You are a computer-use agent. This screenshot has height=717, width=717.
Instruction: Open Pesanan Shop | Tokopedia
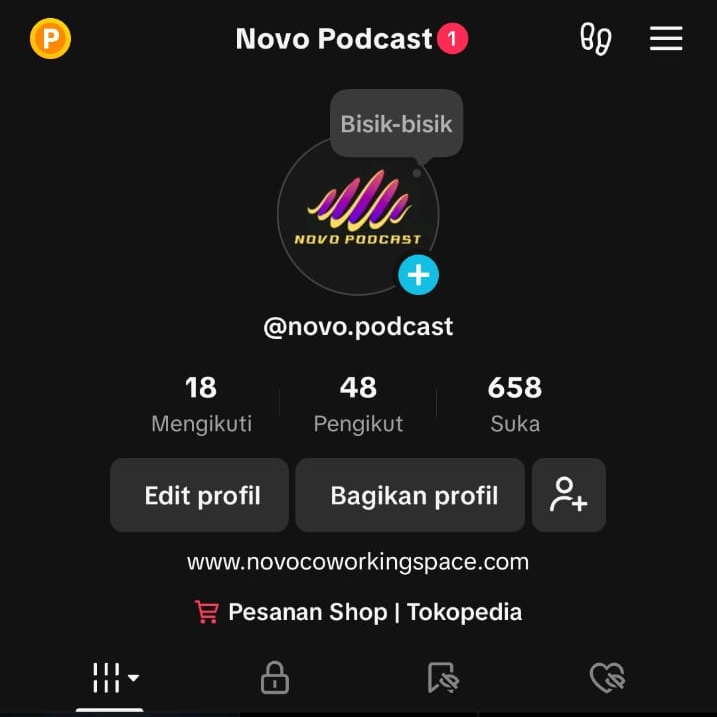click(x=358, y=612)
